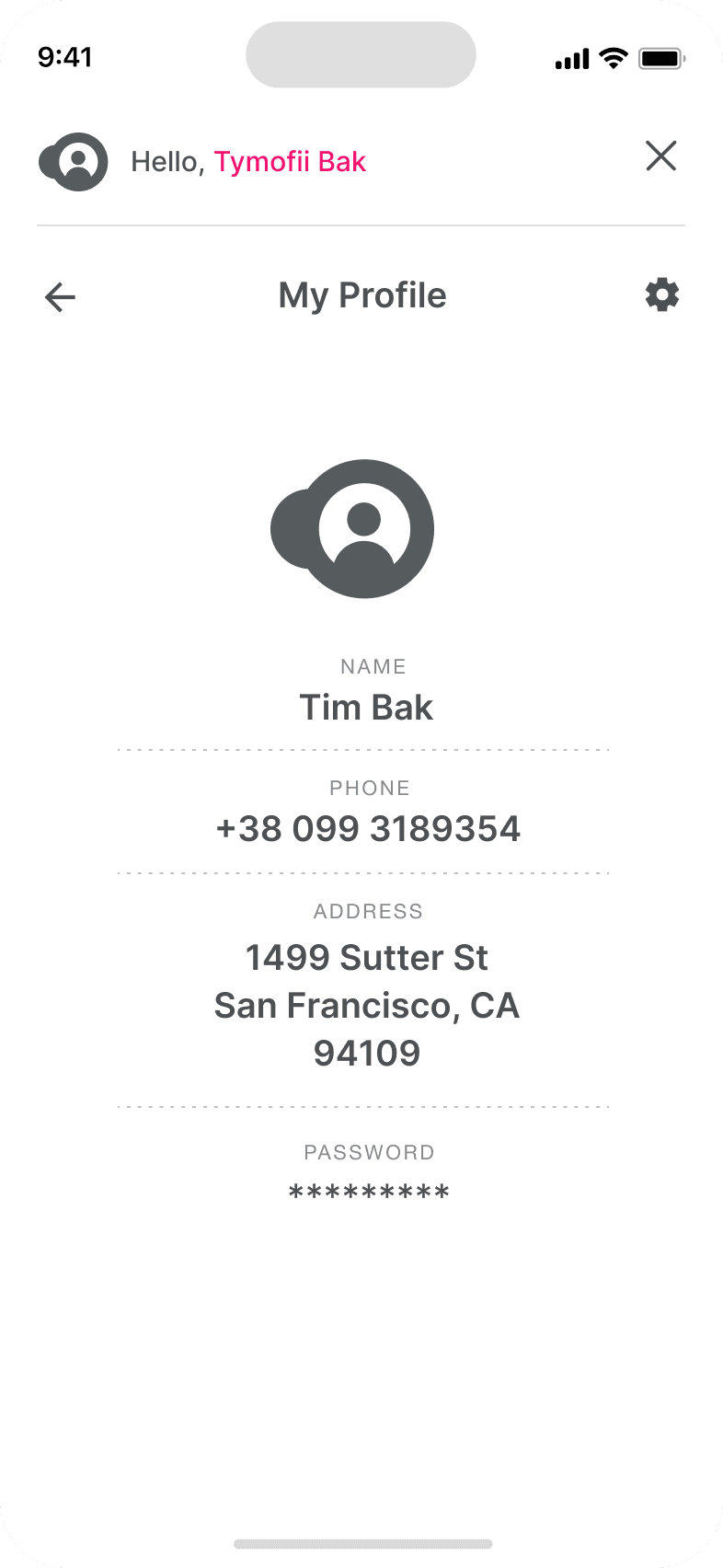Close the profile panel with the X
This screenshot has width=723, height=1568.
660,156
